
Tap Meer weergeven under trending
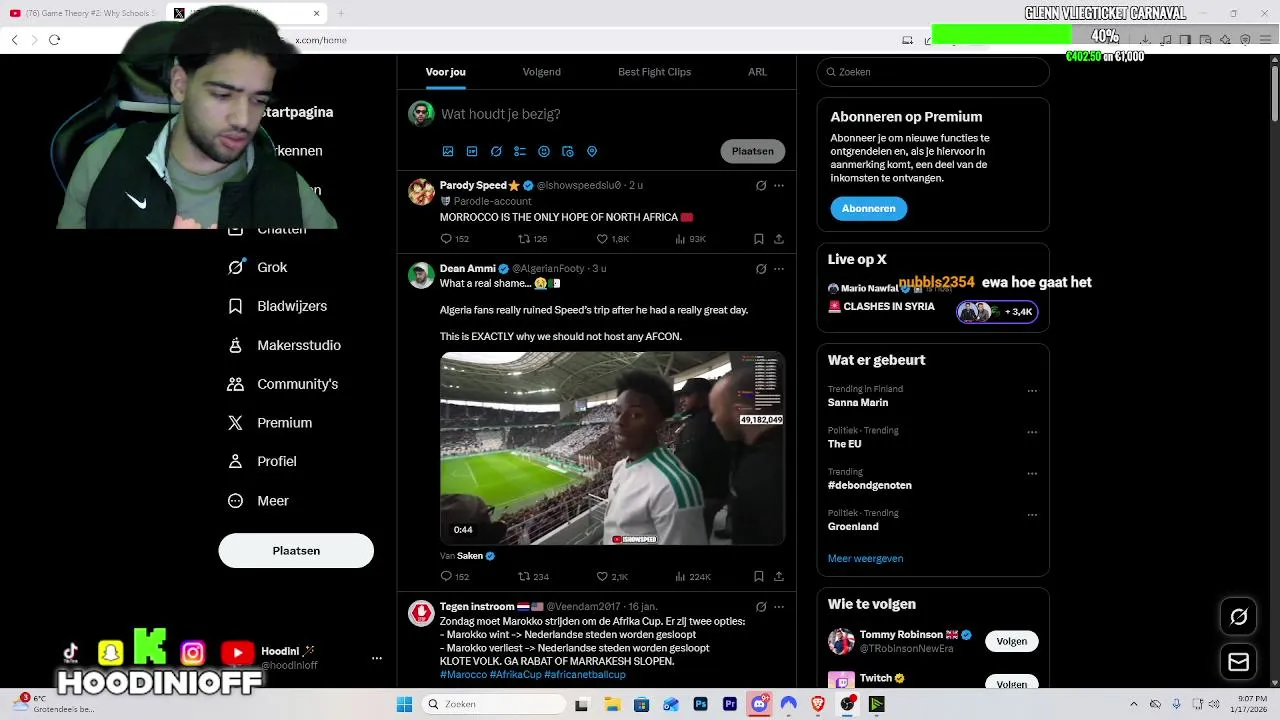pyautogui.click(x=865, y=559)
